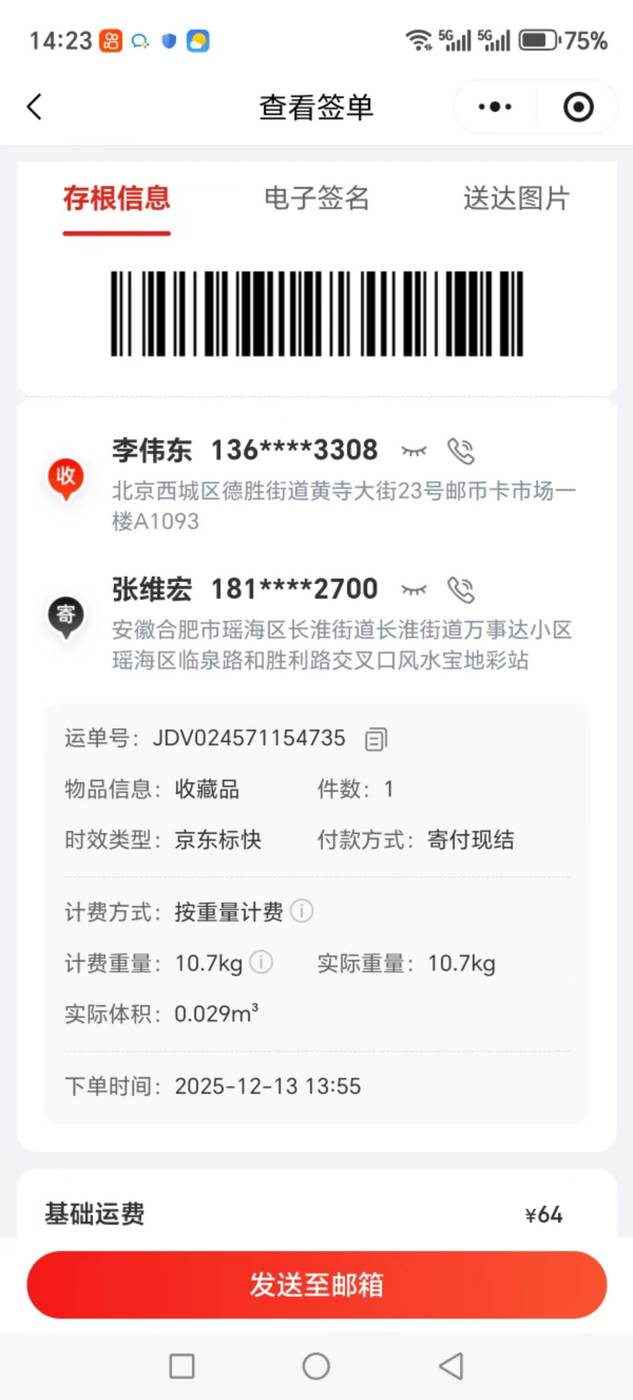This screenshot has height=1400, width=633.
Task: Open recent apps from system navigation
Action: point(182,1366)
